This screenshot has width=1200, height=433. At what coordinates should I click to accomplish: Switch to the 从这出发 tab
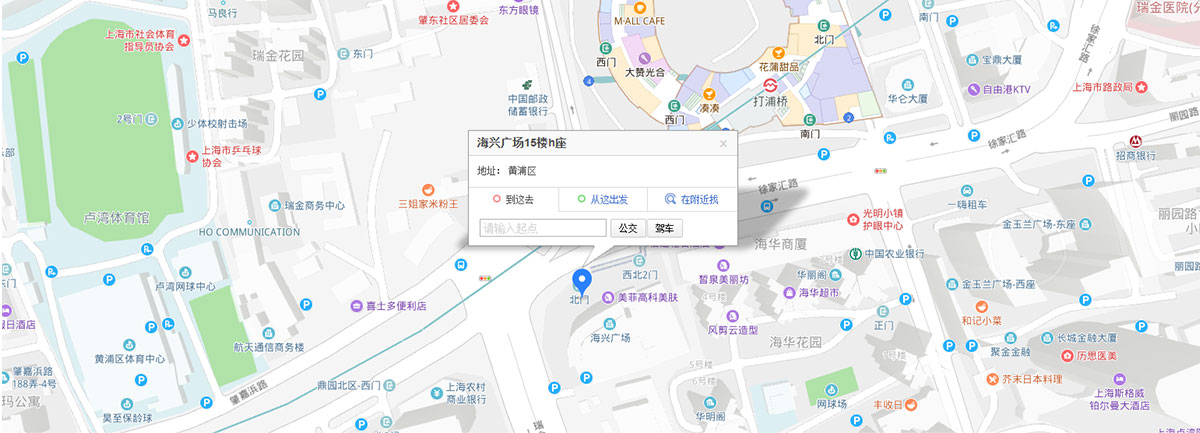[x=602, y=199]
